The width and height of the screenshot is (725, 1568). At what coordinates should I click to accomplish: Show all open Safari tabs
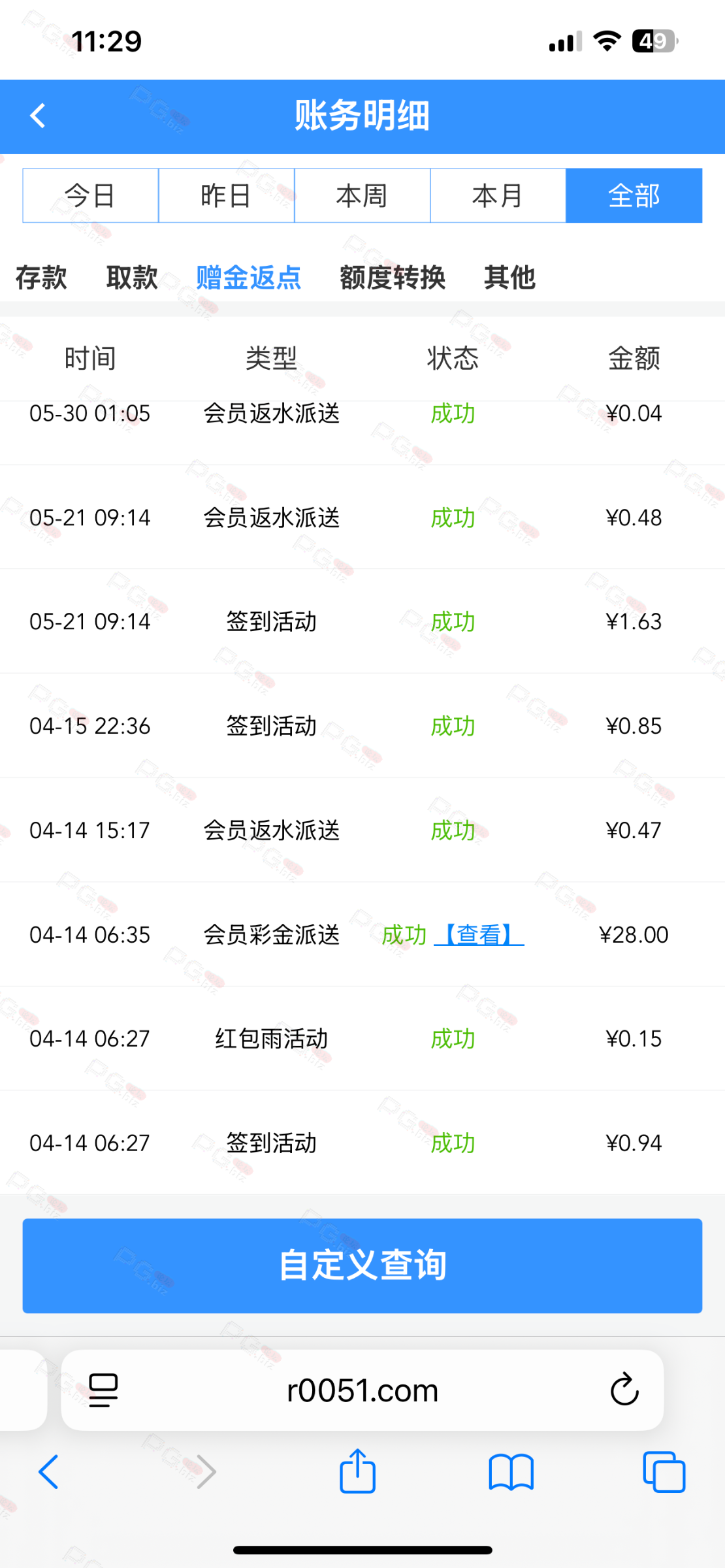pyautogui.click(x=664, y=1472)
